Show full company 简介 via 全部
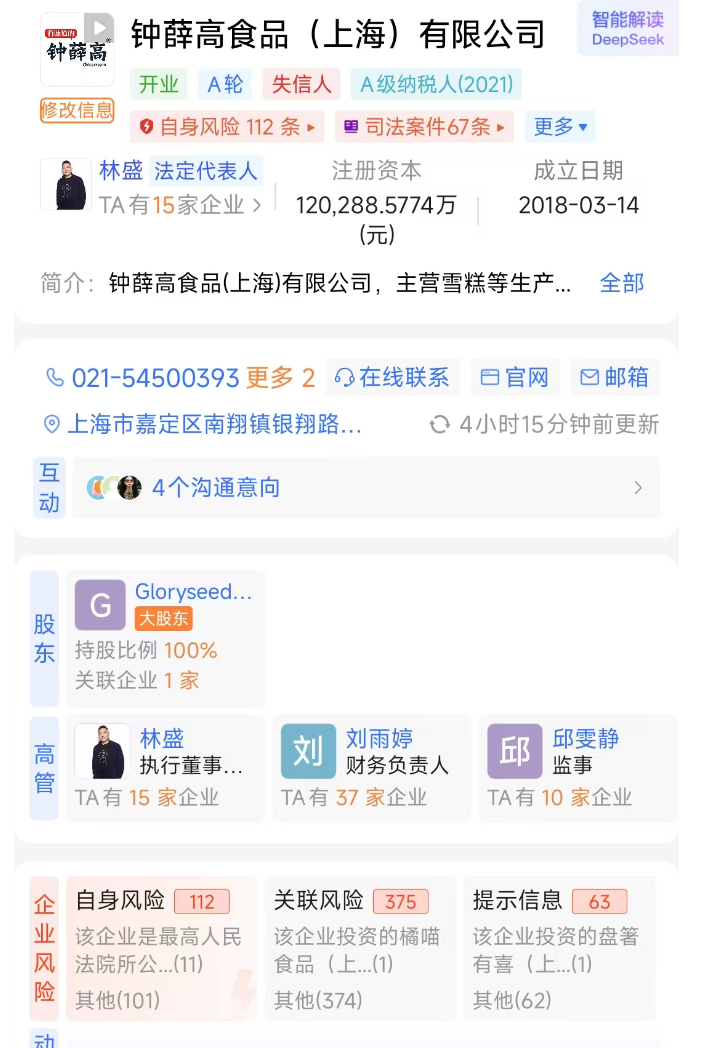The height and width of the screenshot is (1048, 728). click(621, 283)
